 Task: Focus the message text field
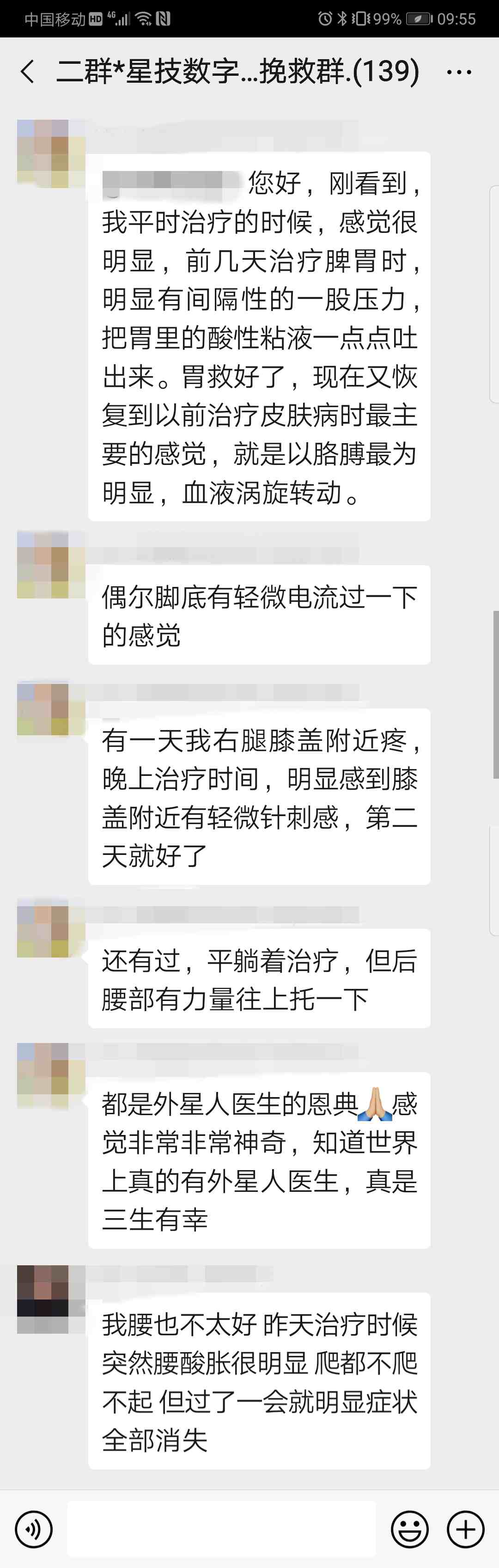coord(221,1528)
